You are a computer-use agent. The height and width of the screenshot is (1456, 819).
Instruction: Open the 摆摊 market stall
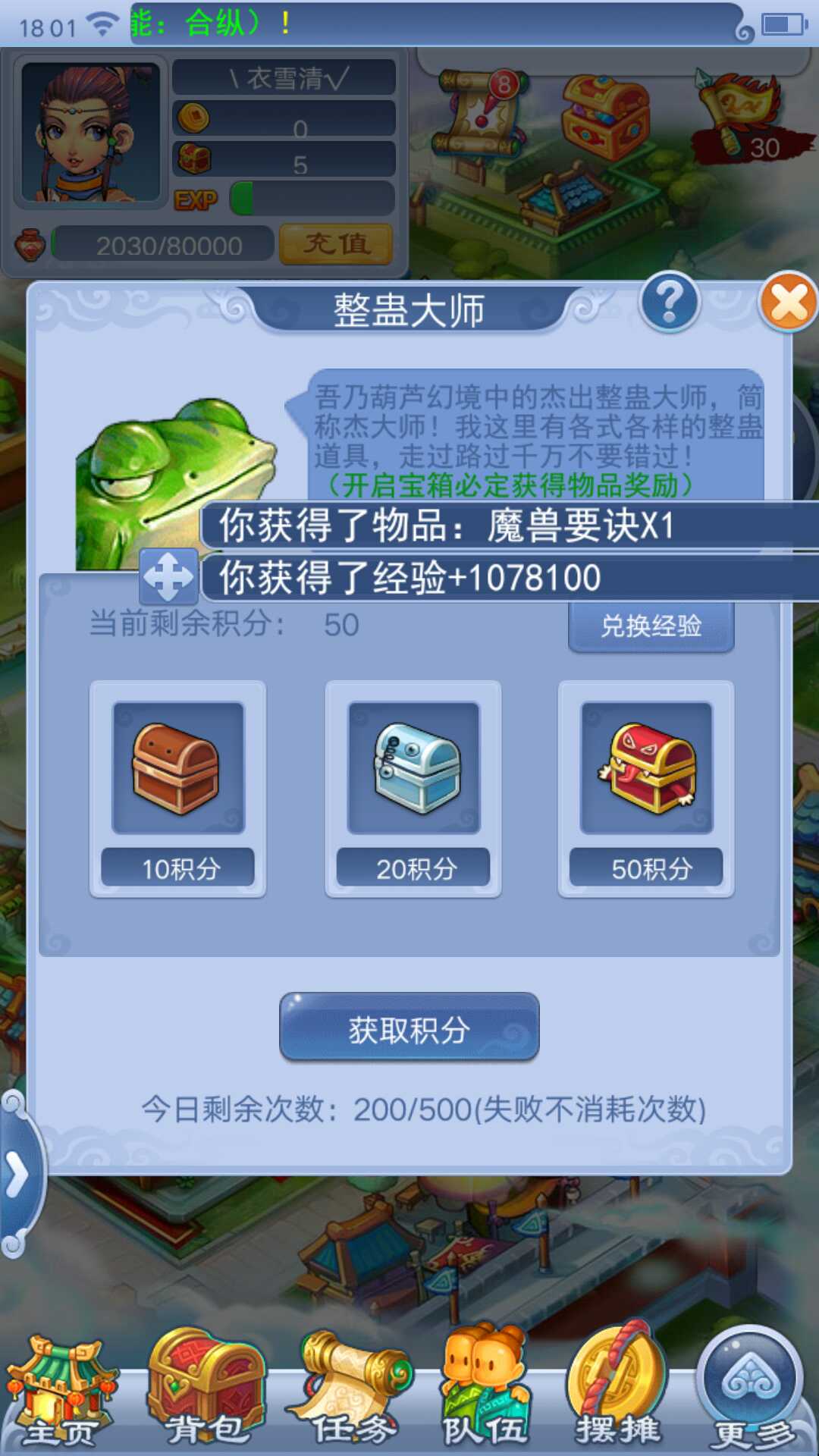tap(618, 1392)
